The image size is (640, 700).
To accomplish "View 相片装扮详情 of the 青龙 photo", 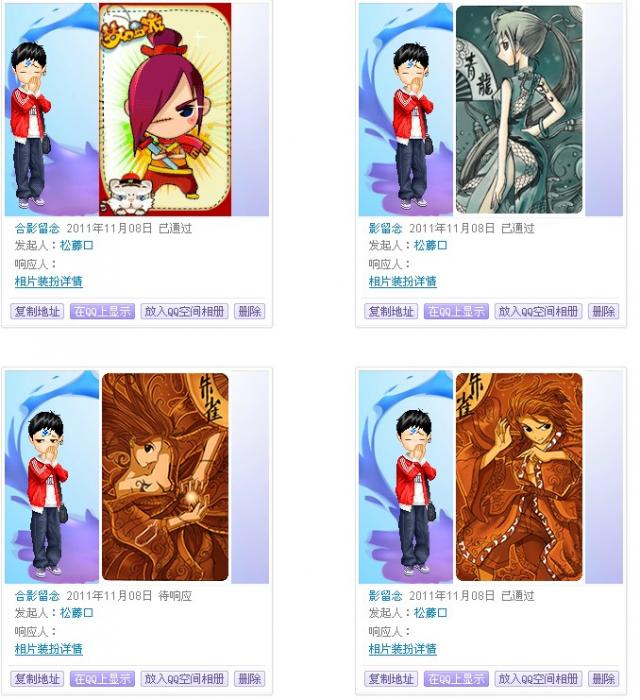I will click(x=402, y=282).
